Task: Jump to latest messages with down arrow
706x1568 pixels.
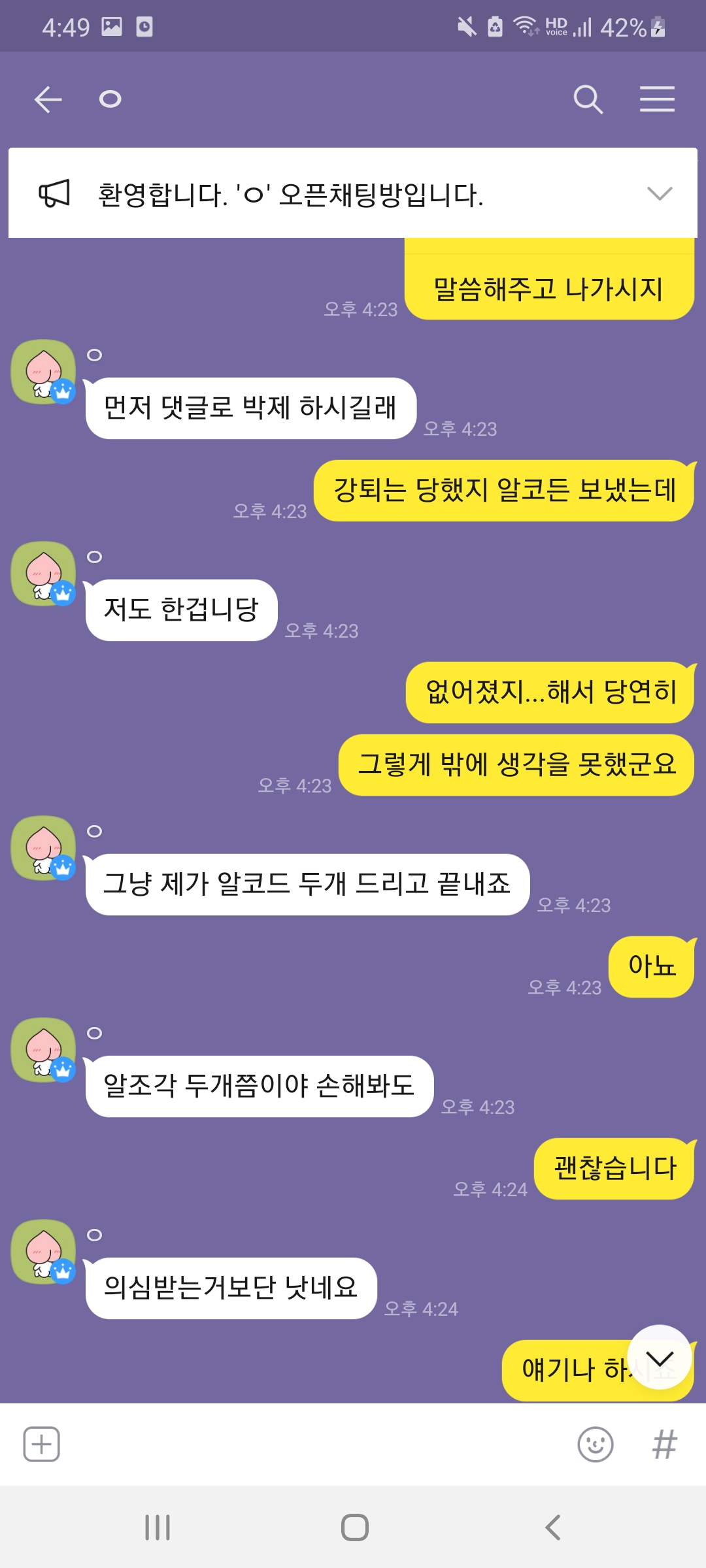Action: pyautogui.click(x=660, y=1359)
